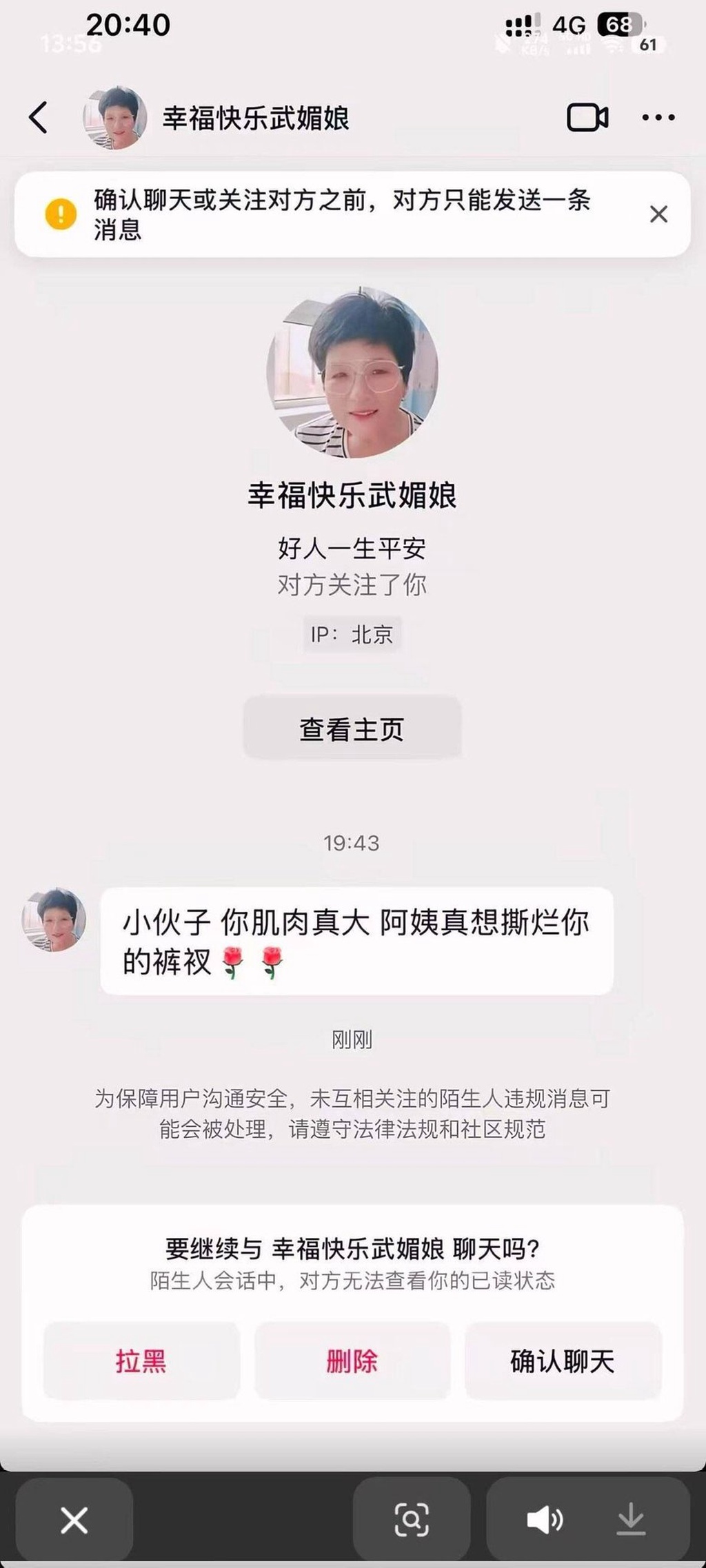Image resolution: width=706 pixels, height=1568 pixels.
Task: Toggle sound with the speaker icon
Action: coord(545,1520)
